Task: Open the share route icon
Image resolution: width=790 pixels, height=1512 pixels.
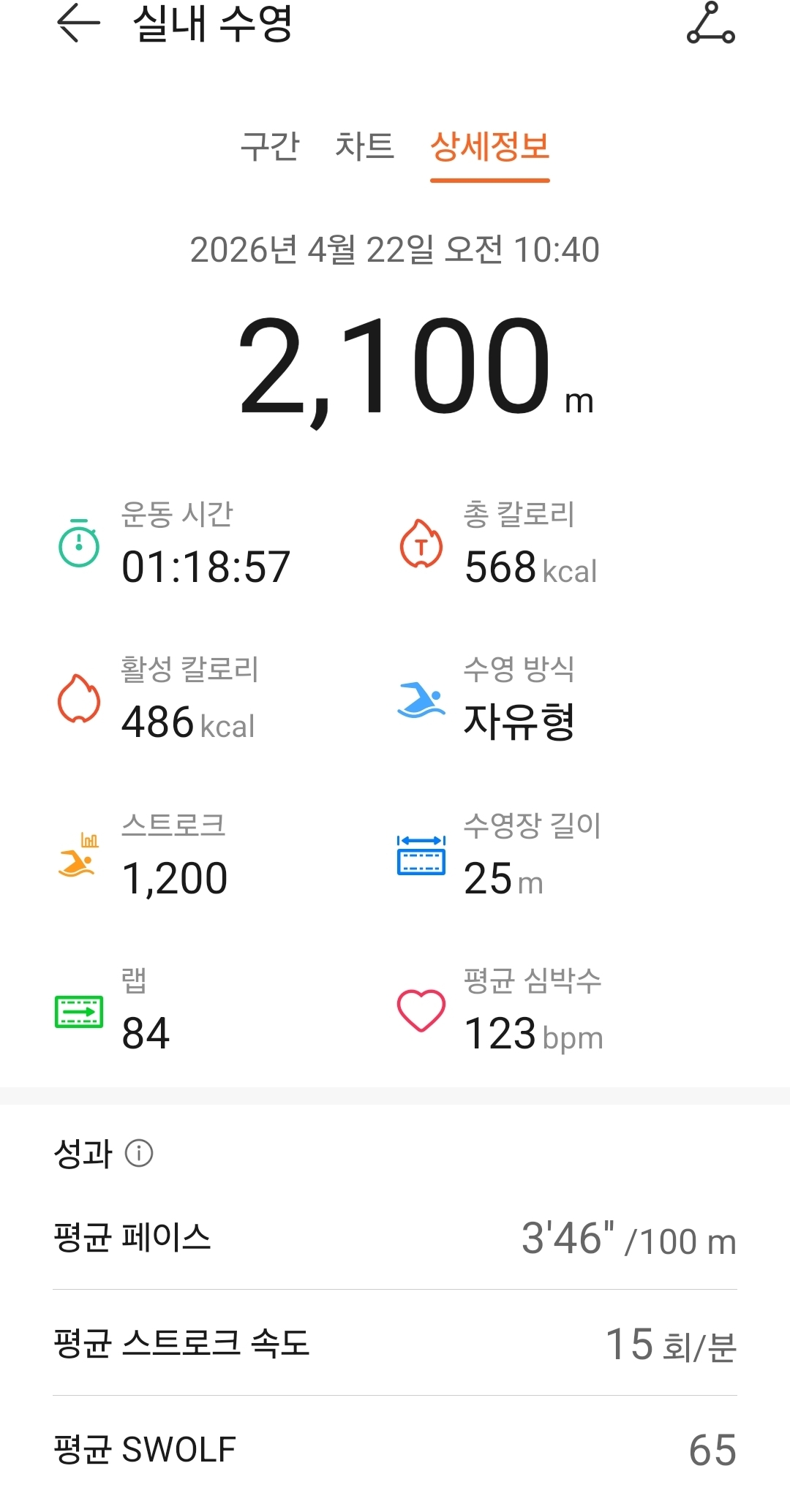Action: [710, 23]
